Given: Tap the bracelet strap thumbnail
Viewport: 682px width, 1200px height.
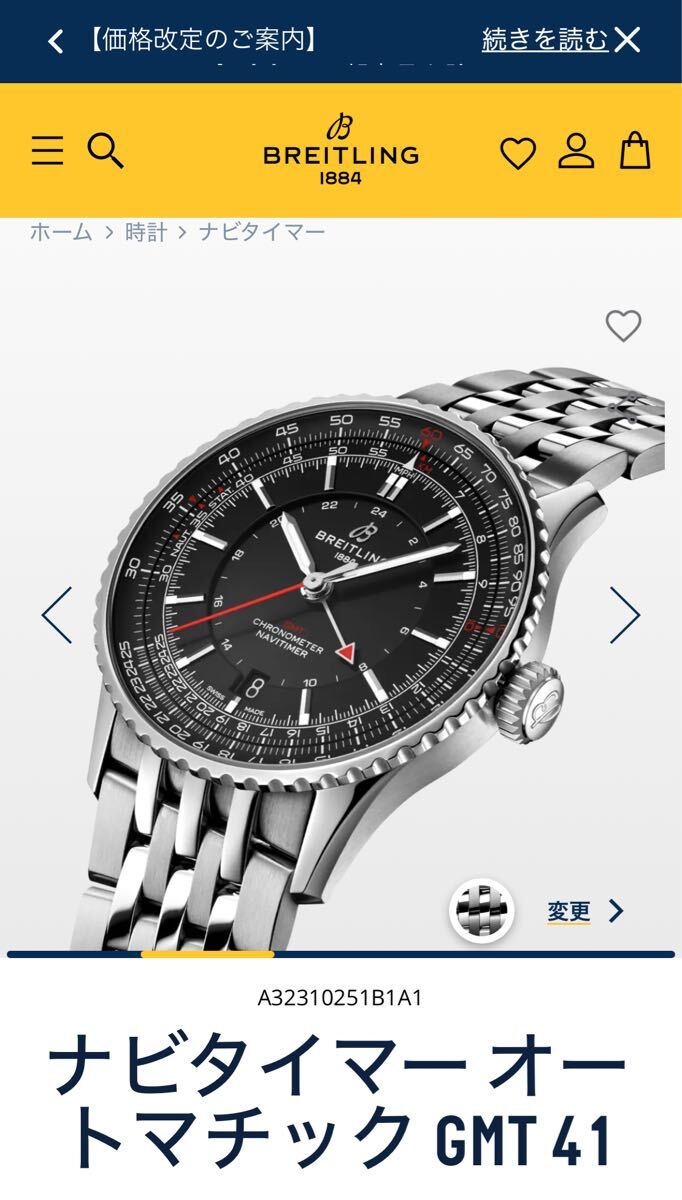Looking at the screenshot, I should [482, 911].
